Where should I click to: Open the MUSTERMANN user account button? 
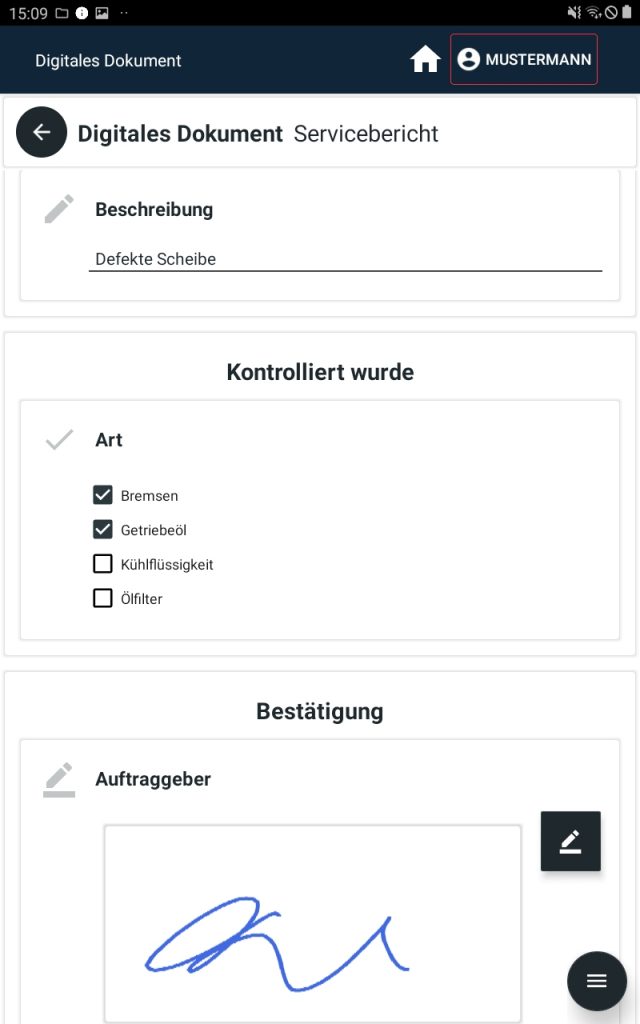coord(524,59)
